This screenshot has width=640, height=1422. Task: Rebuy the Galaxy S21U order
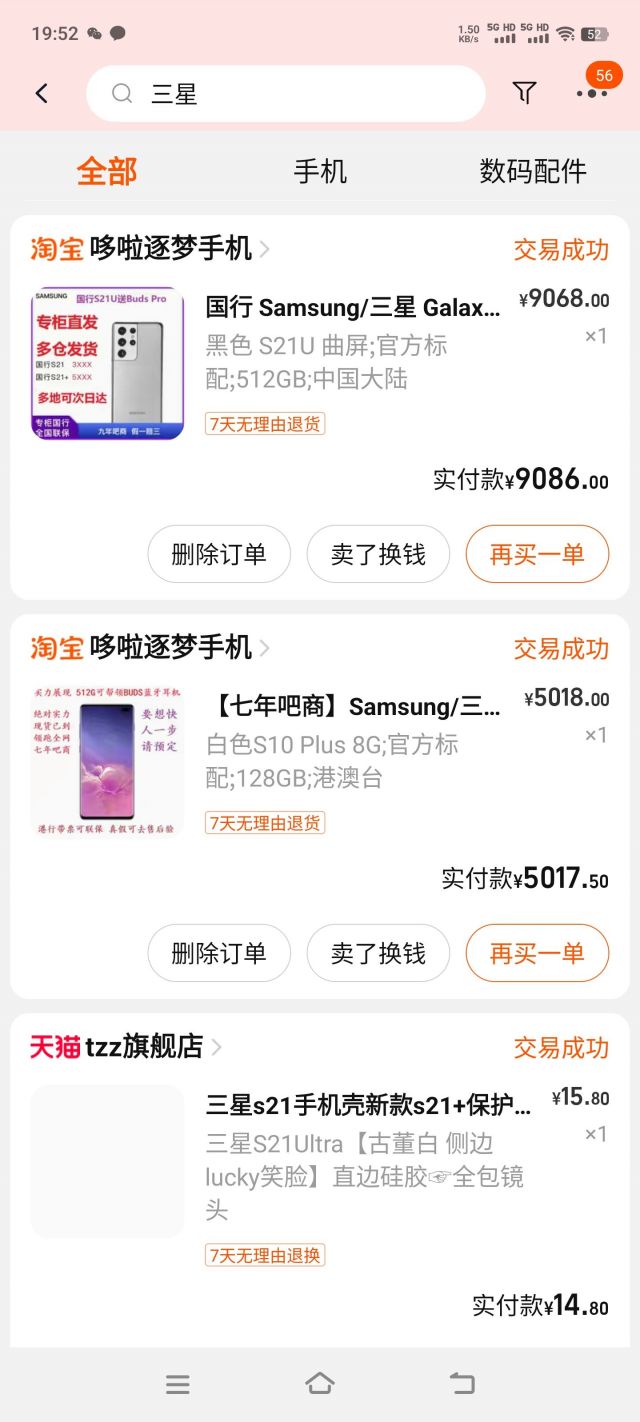[x=537, y=554]
